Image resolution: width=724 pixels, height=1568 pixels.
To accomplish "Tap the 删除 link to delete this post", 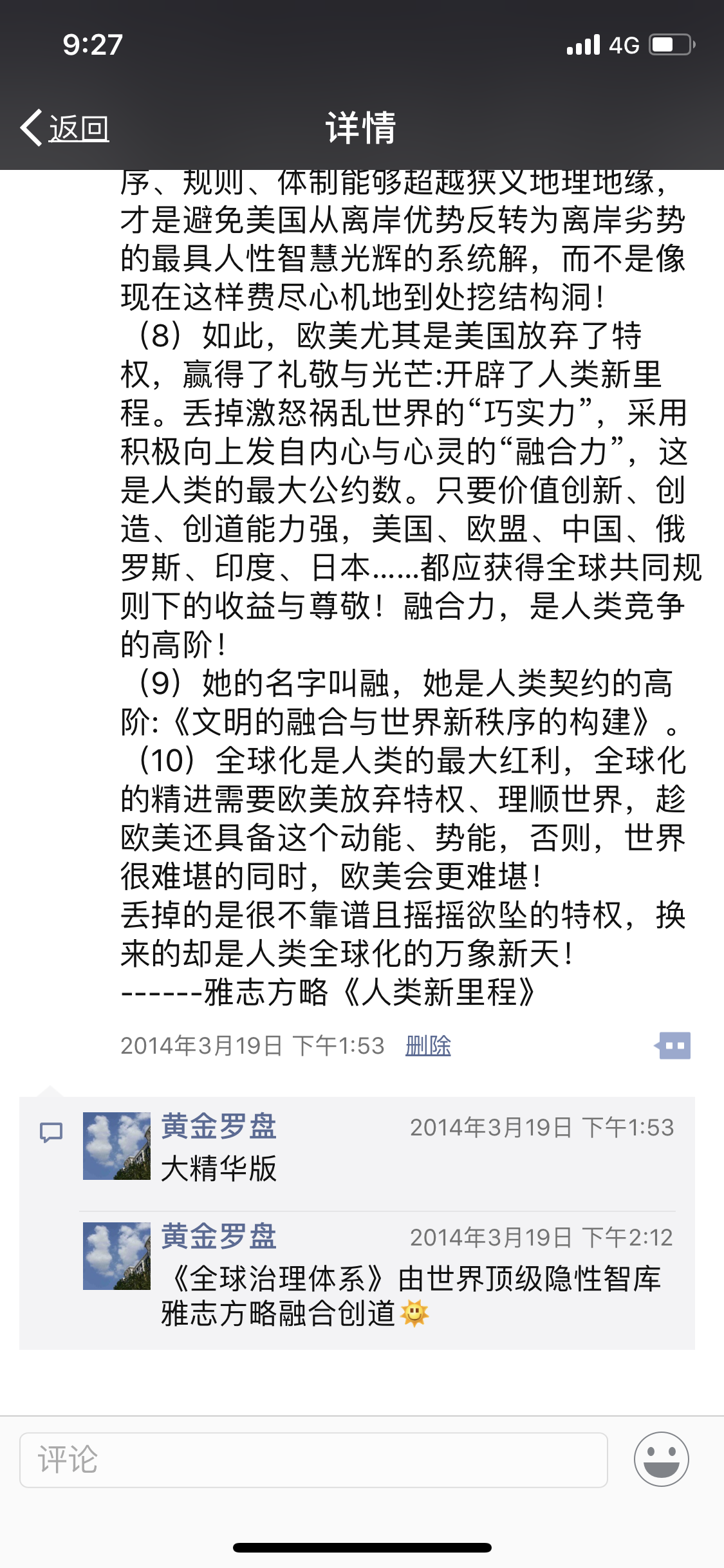I will [427, 1045].
